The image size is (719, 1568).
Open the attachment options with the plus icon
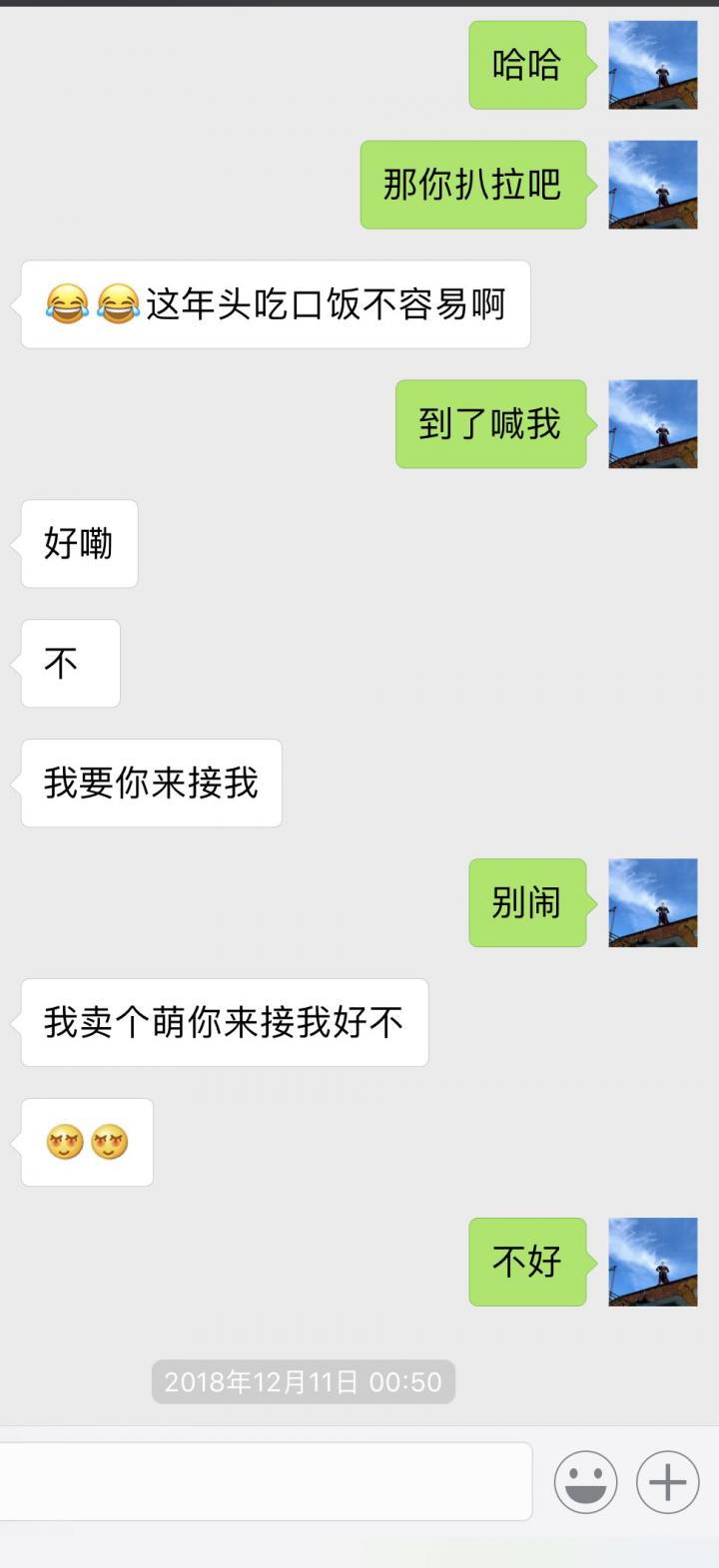point(665,1482)
